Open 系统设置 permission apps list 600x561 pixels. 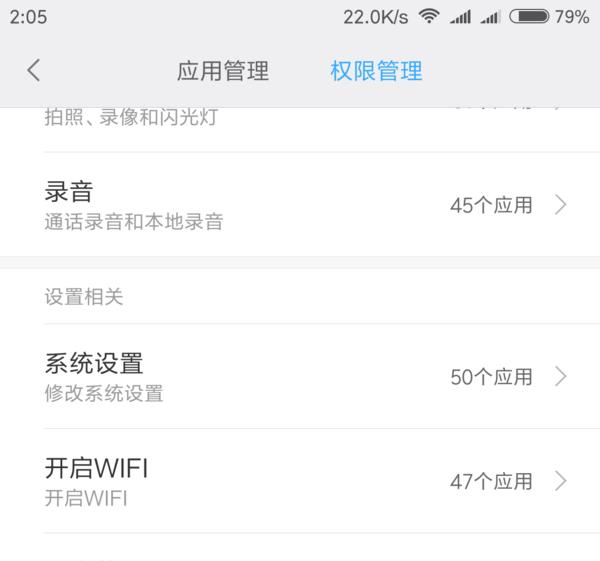pyautogui.click(x=300, y=376)
